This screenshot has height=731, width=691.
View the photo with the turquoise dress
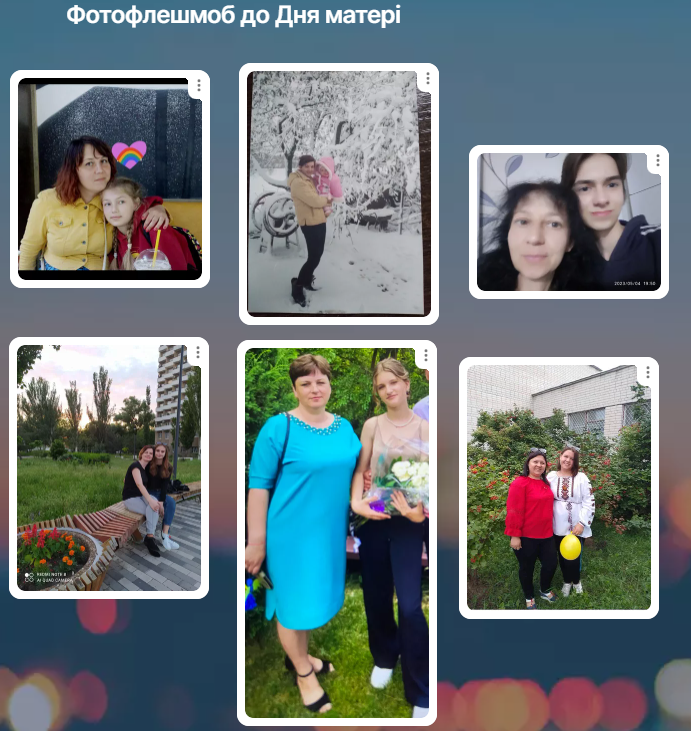337,533
